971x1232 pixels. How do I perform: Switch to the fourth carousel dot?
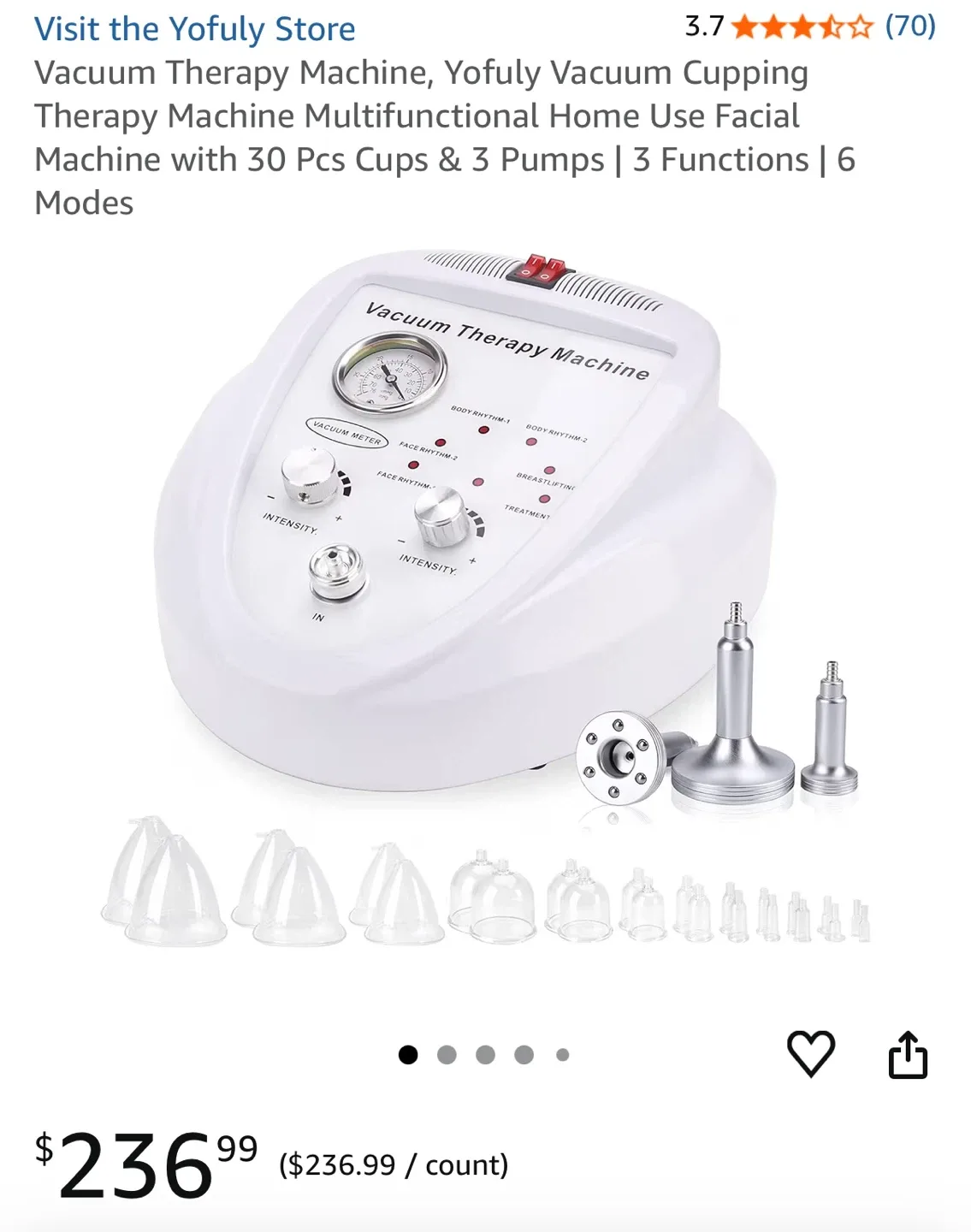[523, 1055]
